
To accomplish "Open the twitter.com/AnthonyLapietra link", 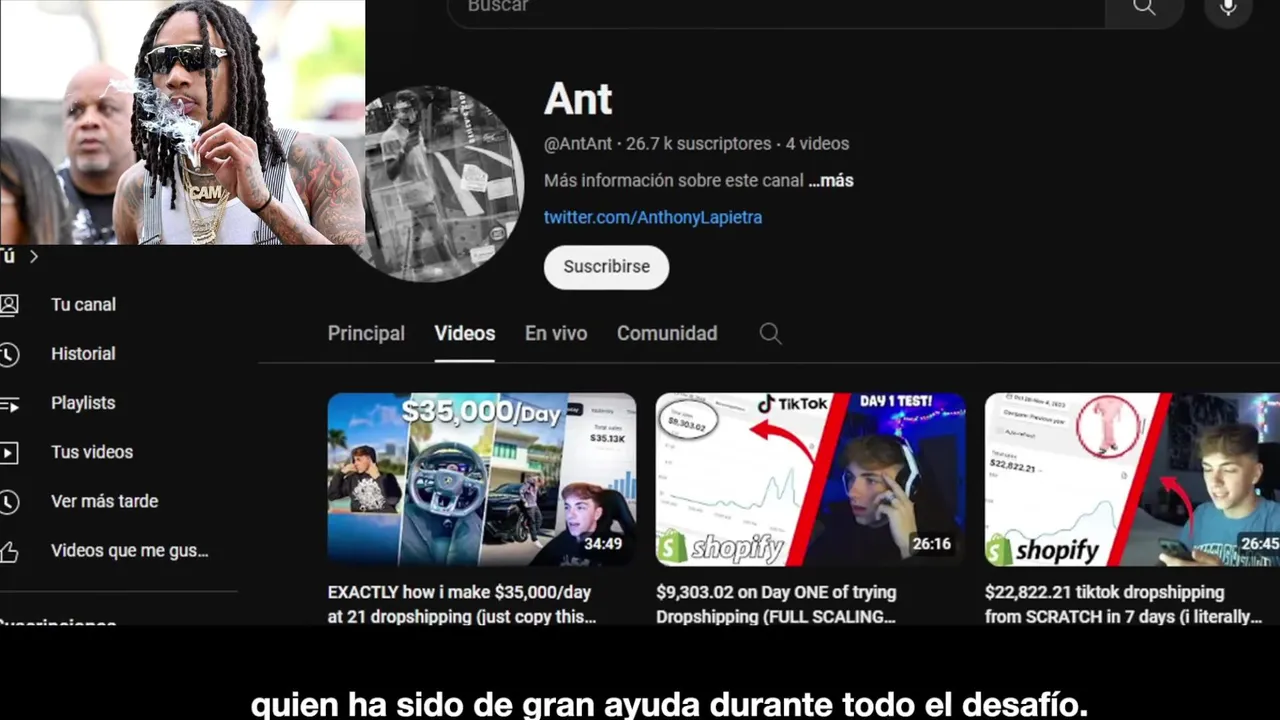I will (652, 217).
